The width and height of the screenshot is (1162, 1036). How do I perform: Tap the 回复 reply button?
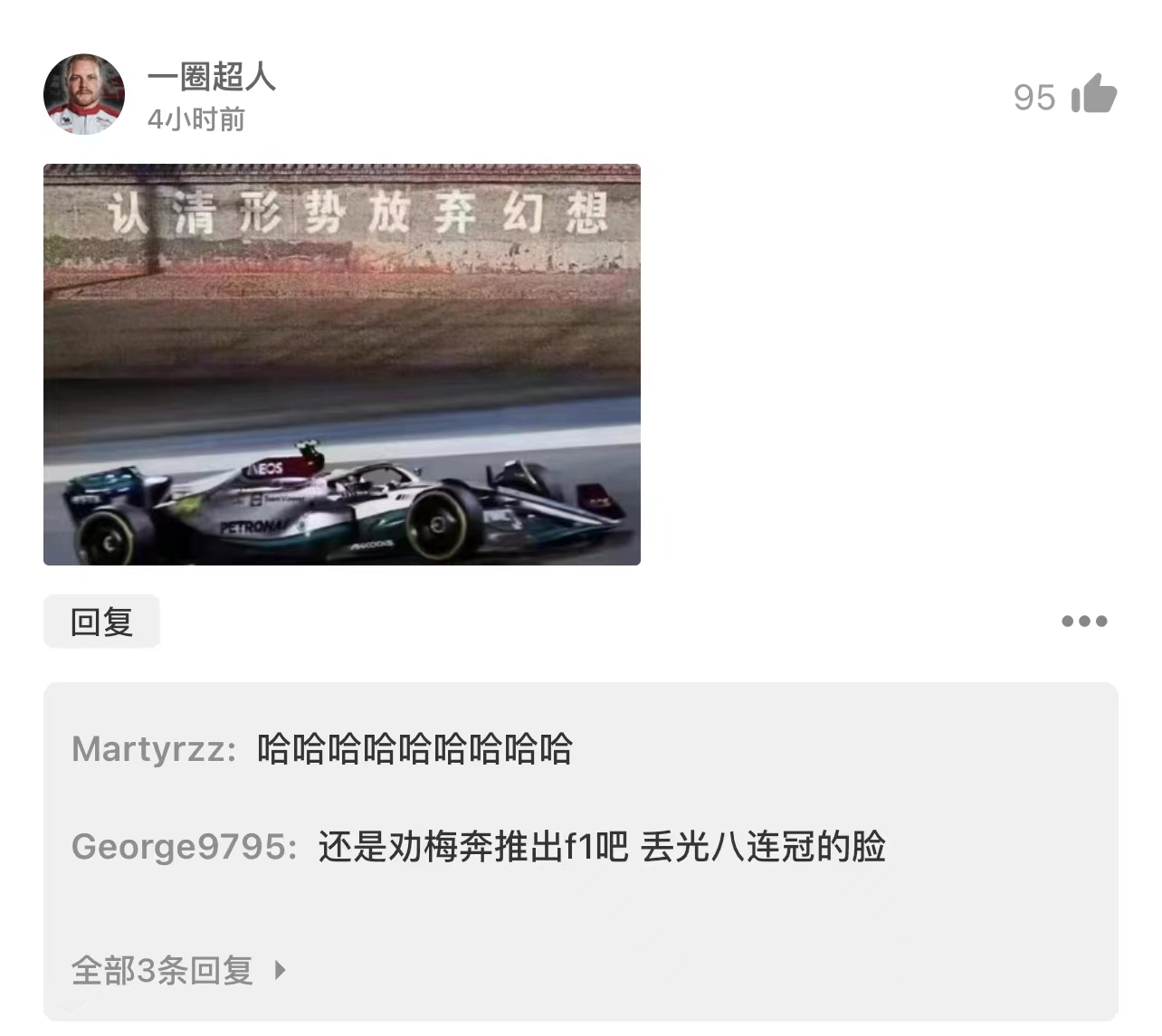(101, 622)
